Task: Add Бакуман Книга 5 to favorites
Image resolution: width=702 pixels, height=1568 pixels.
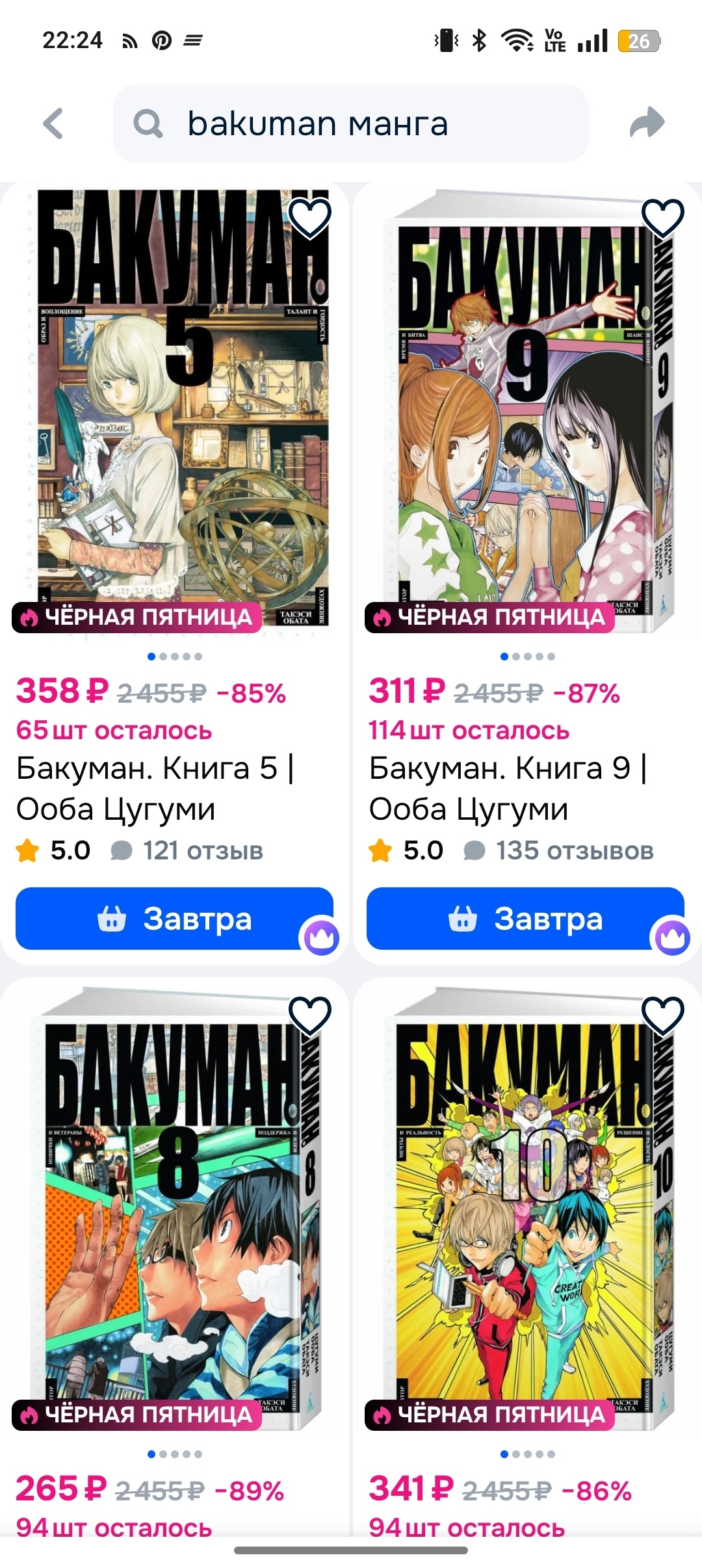Action: 310,217
